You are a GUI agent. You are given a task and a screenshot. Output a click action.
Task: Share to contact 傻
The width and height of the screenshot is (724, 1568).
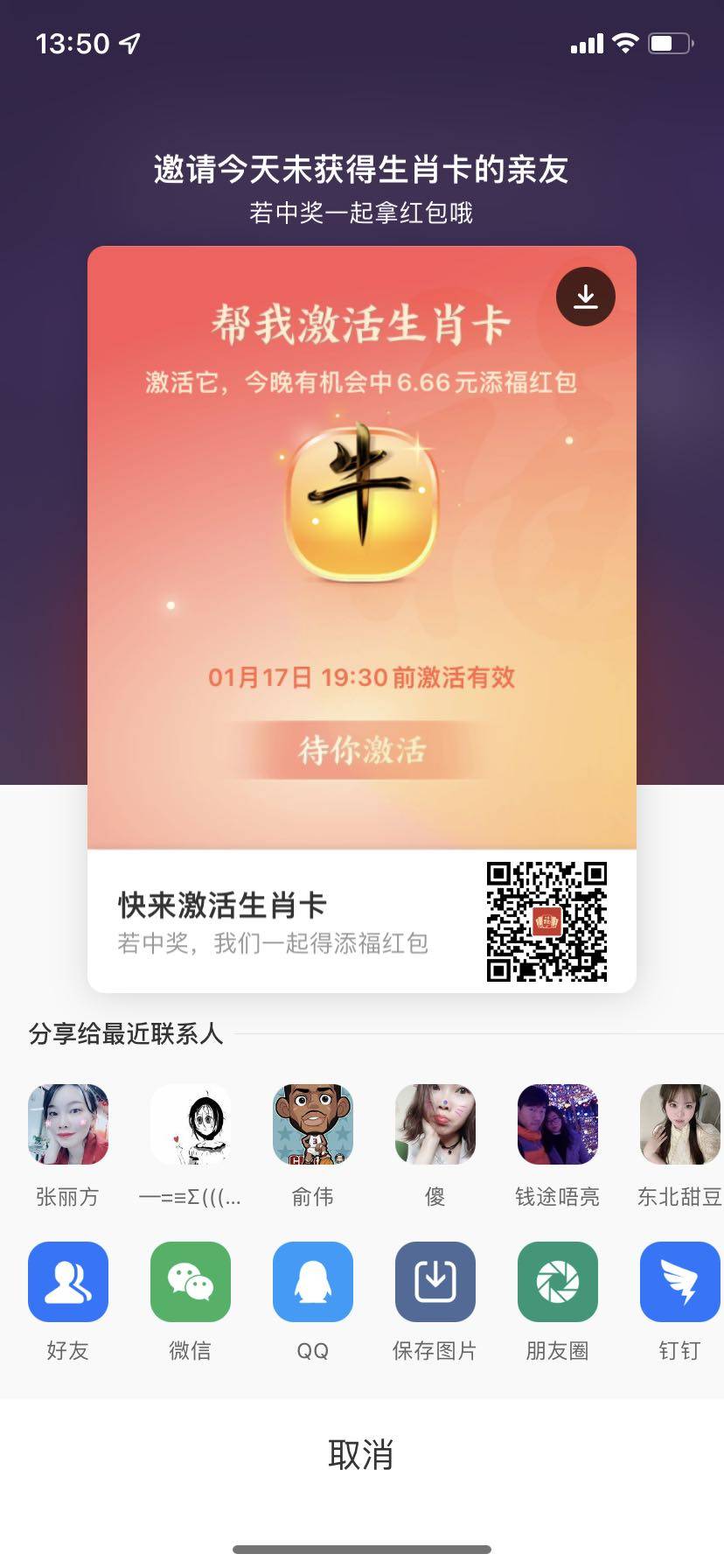(435, 1124)
